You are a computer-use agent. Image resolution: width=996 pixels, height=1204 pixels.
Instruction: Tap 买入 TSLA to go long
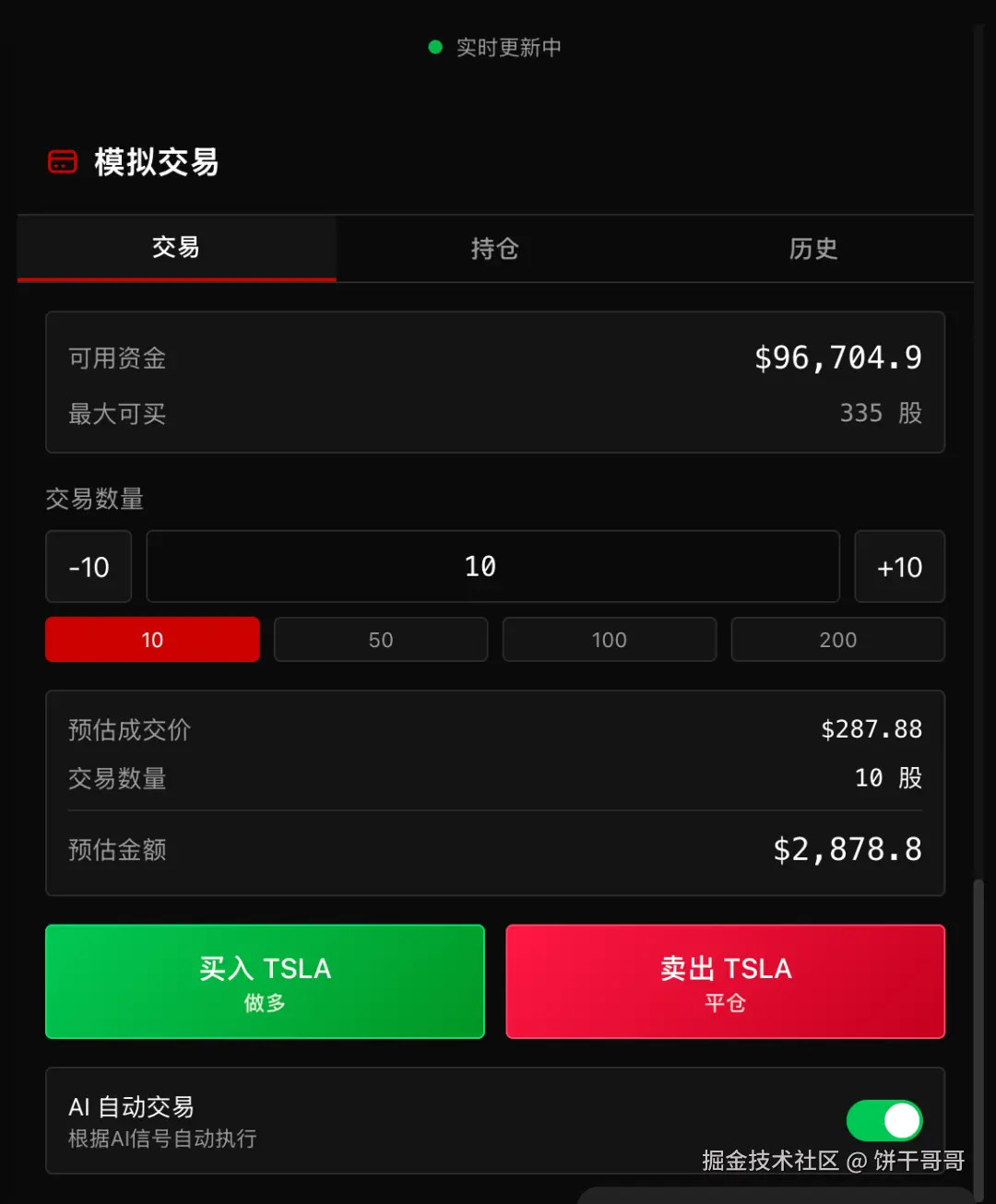click(x=265, y=982)
